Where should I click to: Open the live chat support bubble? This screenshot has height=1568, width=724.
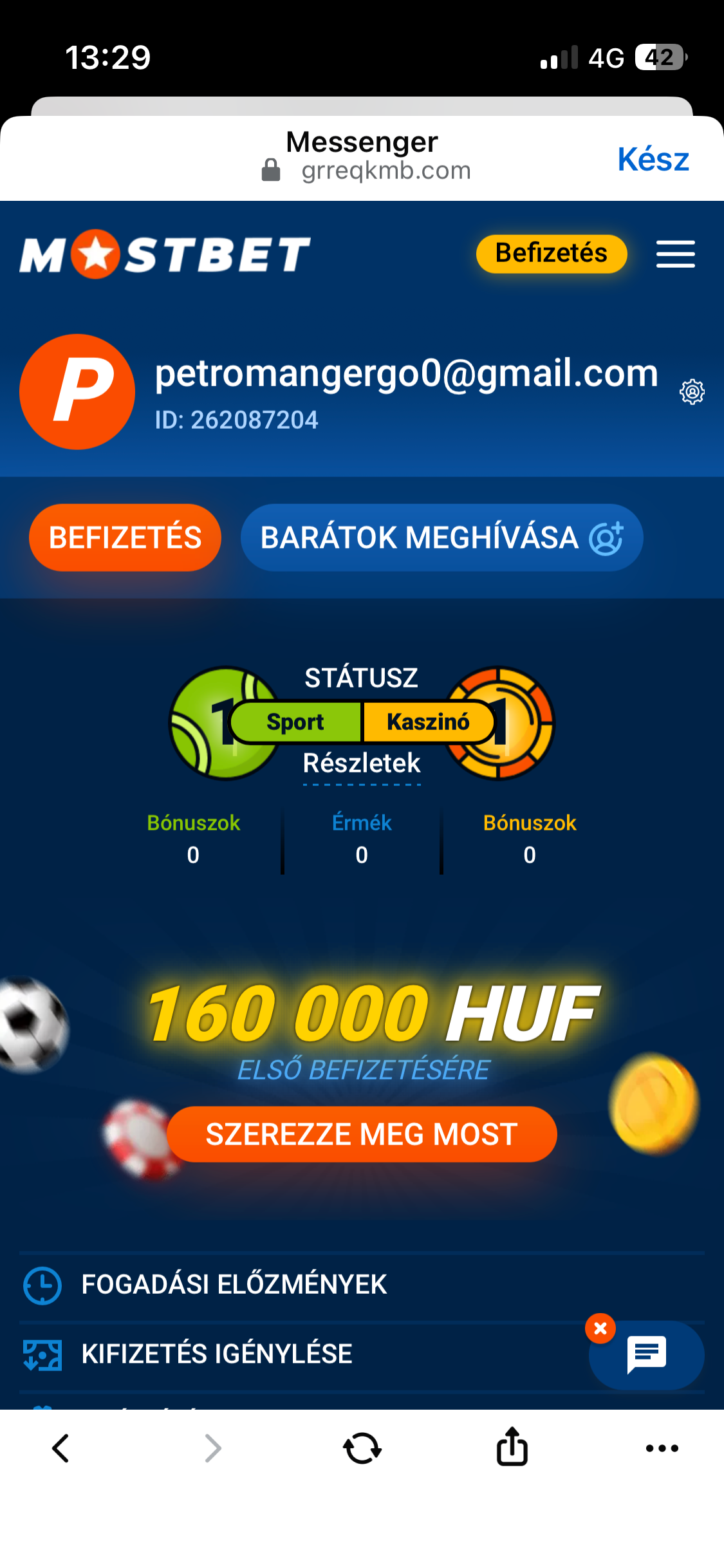tap(647, 1355)
